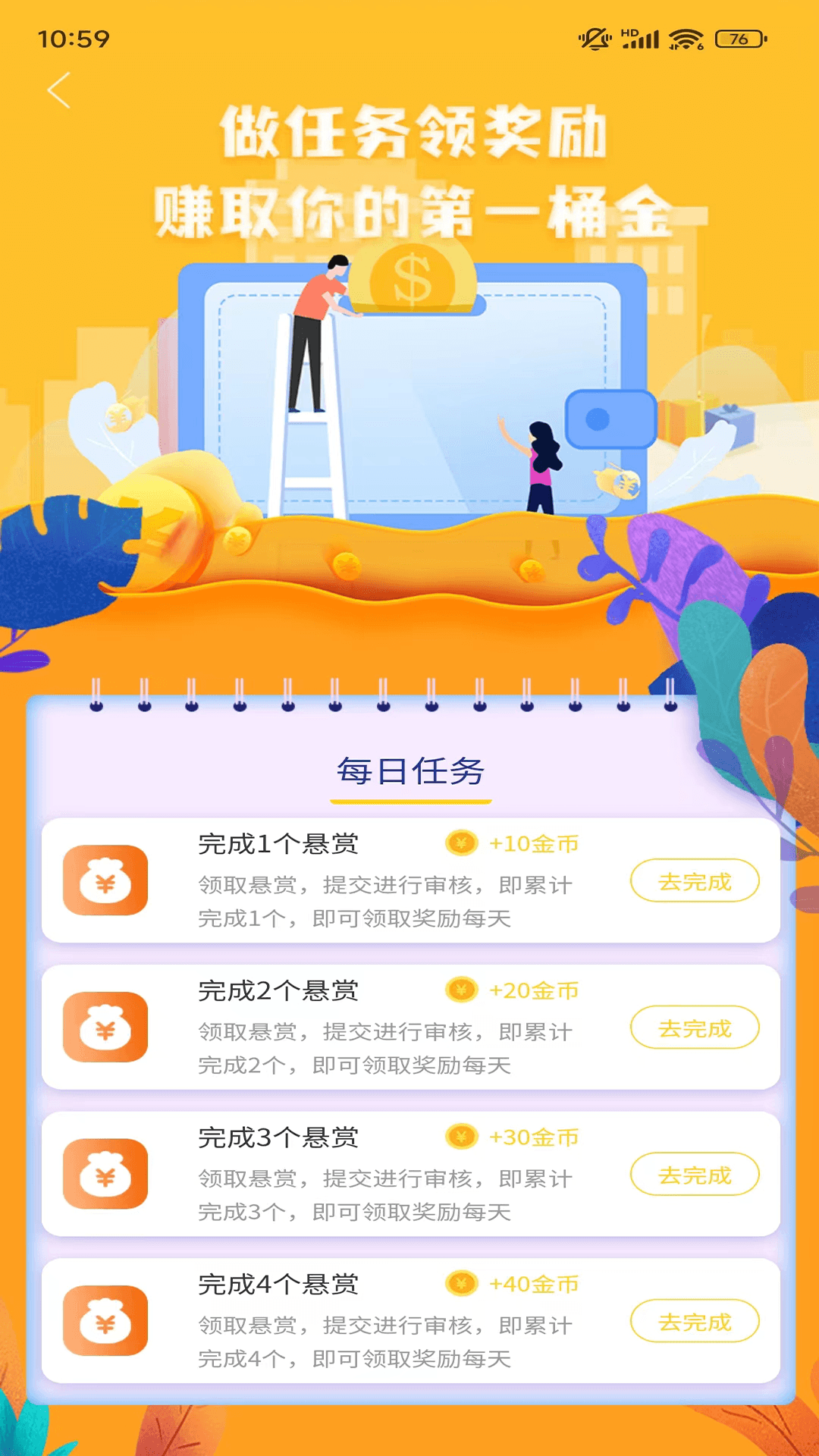Tap 去完成 for the 完成3个悬赏 task
819x1456 pixels.
(x=694, y=1175)
